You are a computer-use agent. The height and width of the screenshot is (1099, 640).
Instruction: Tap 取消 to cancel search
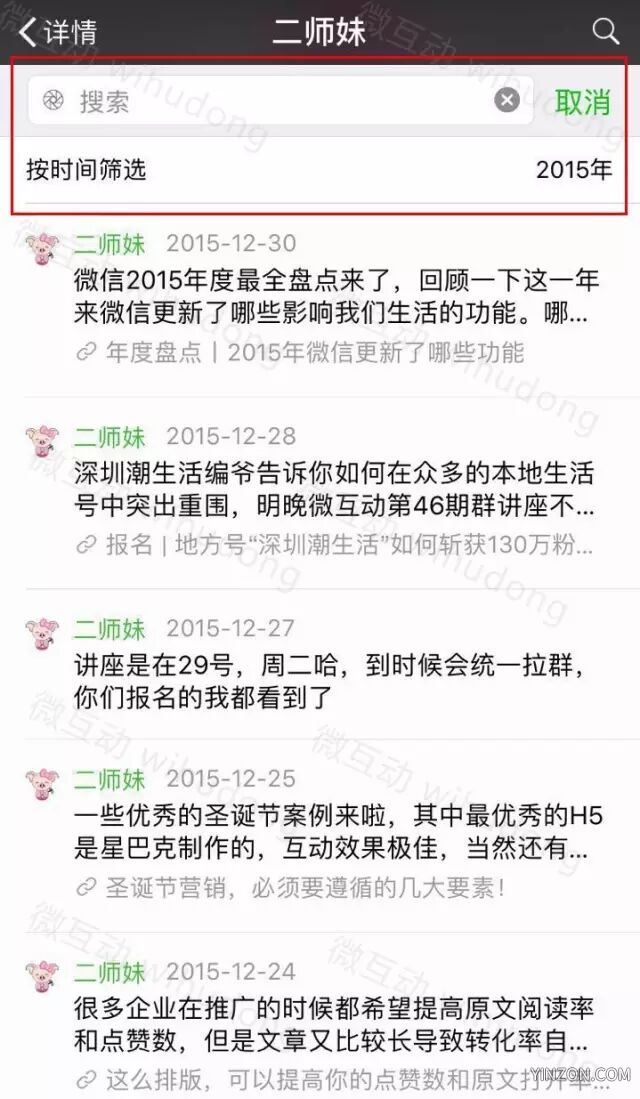click(x=583, y=102)
